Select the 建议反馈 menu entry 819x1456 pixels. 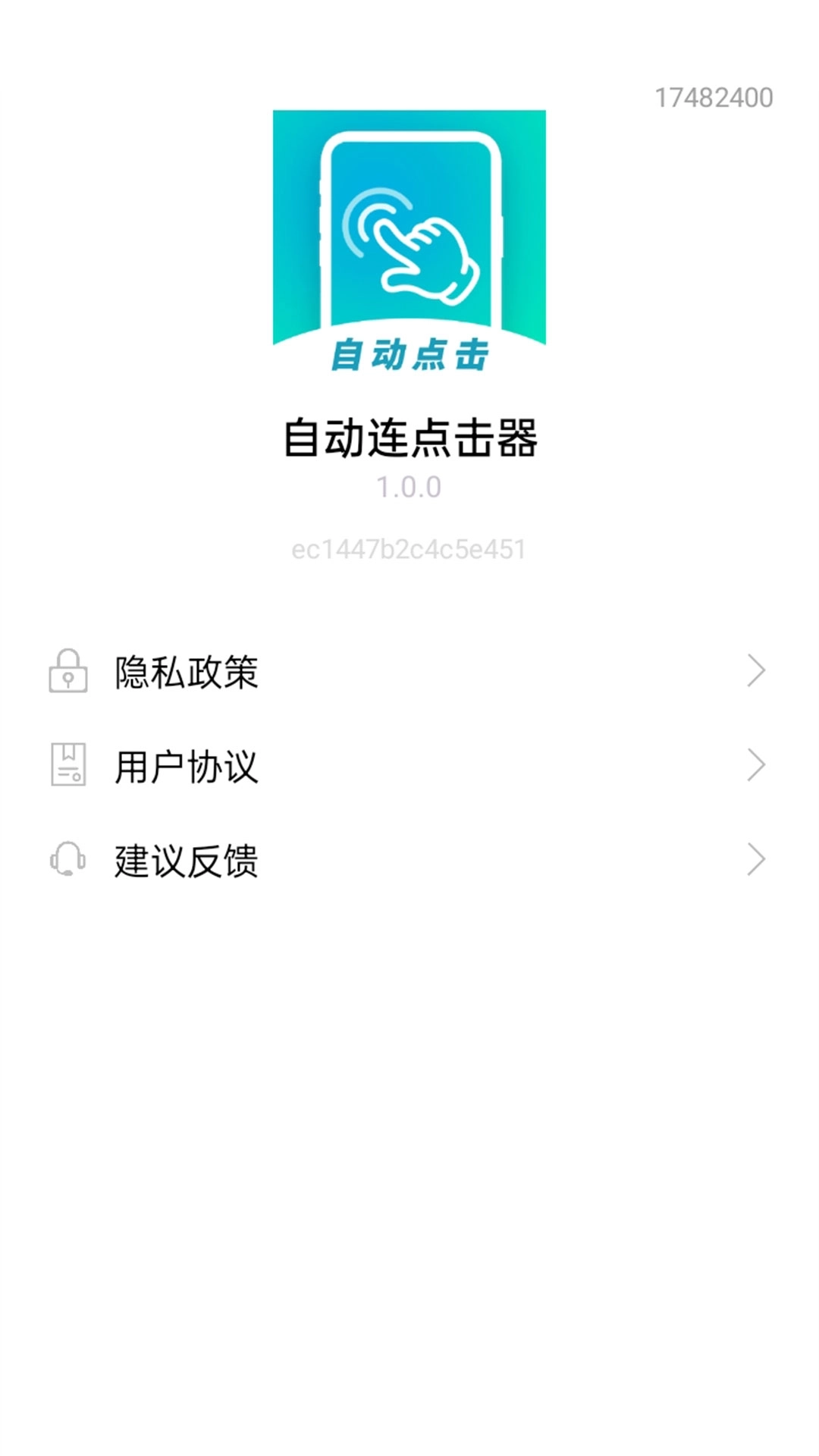409,861
